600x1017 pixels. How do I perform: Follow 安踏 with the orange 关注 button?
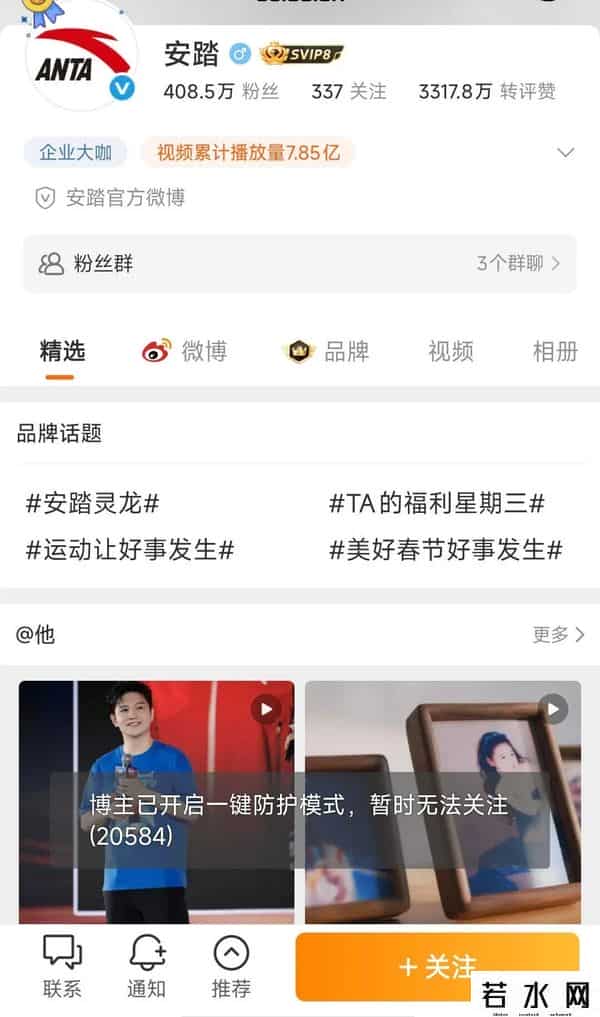[437, 967]
